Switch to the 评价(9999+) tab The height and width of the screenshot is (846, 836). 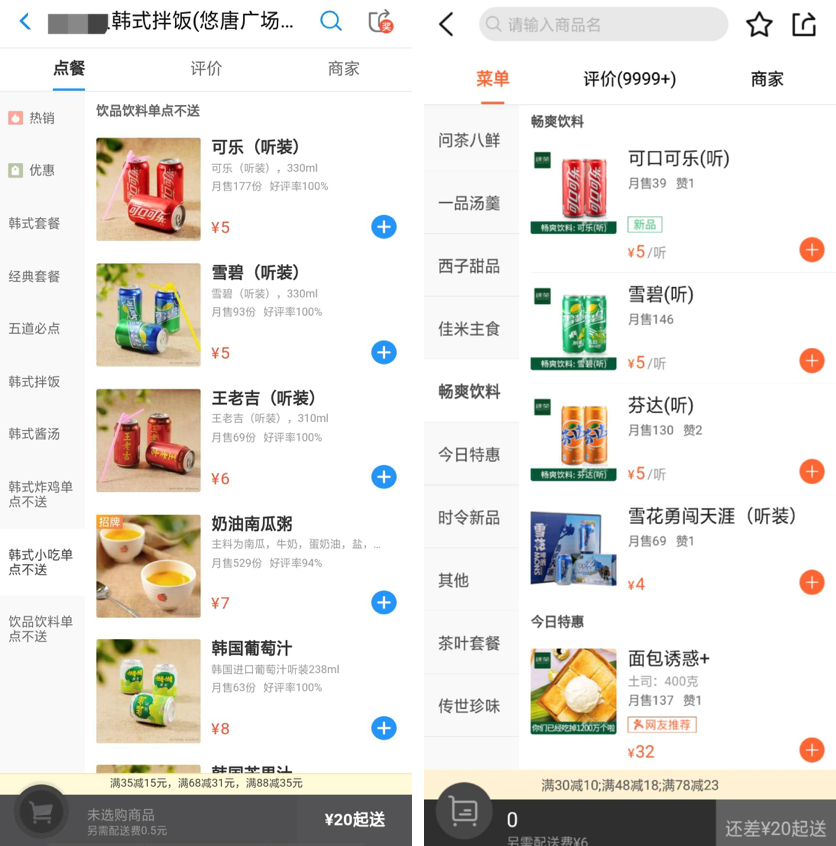(629, 79)
